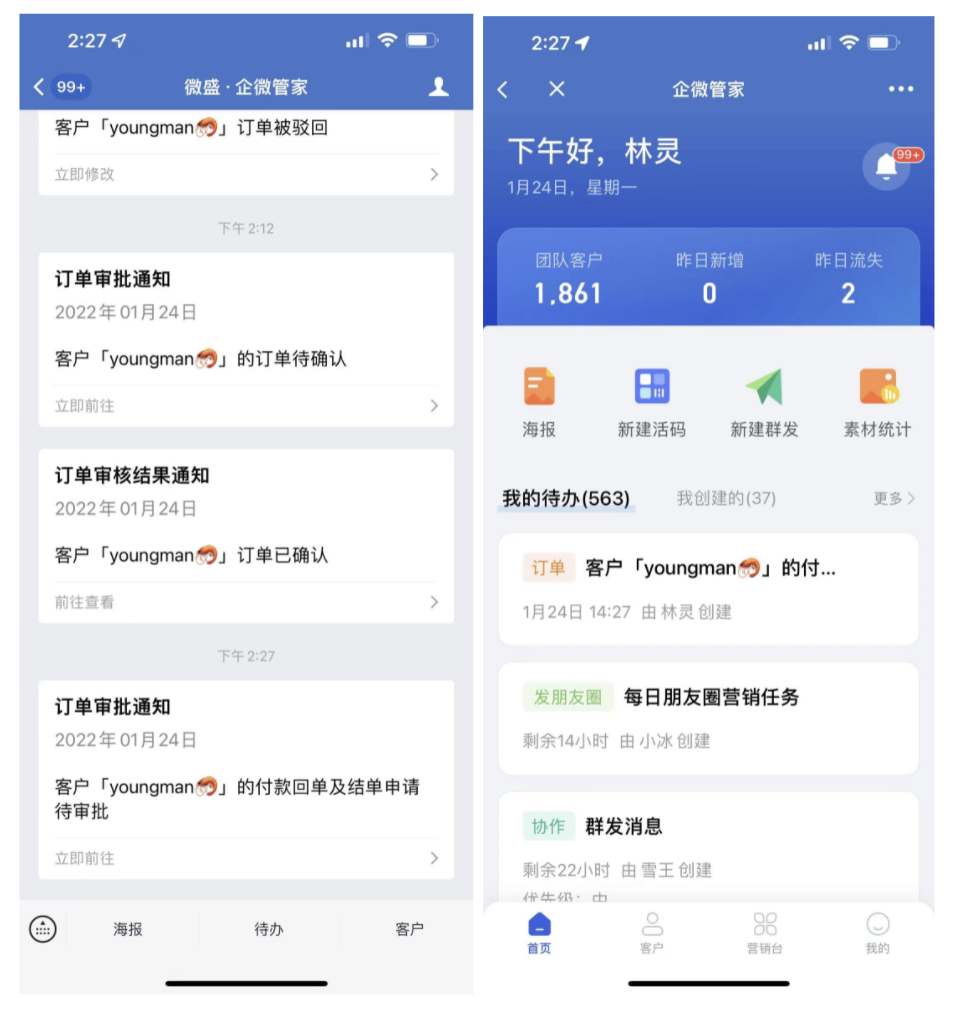Close the 企微管家 page with X

(557, 89)
